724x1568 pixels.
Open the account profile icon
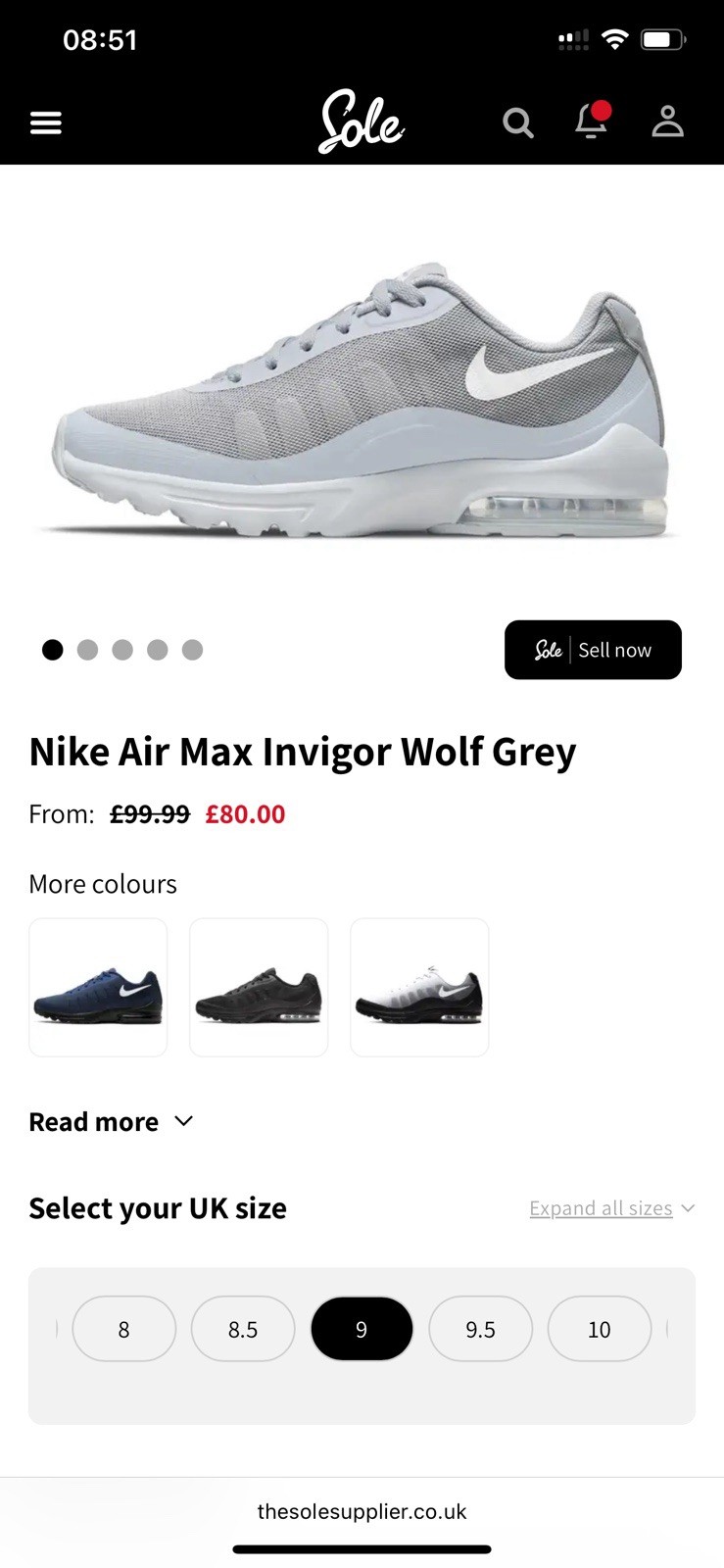(x=667, y=122)
